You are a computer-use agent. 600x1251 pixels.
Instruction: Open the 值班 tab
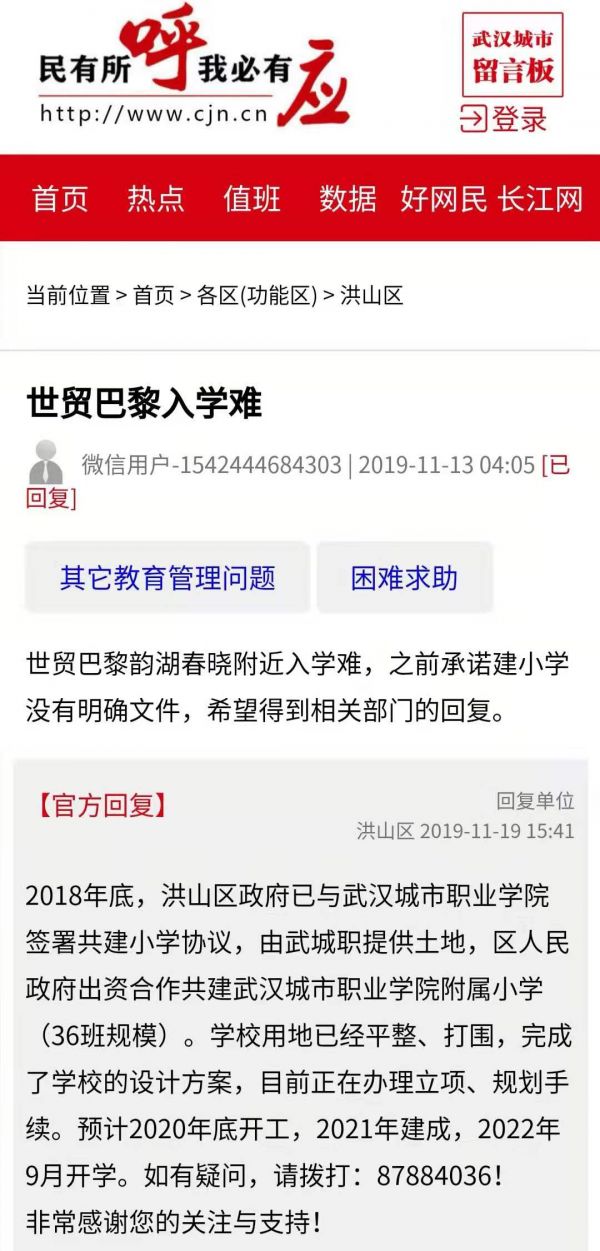(252, 199)
